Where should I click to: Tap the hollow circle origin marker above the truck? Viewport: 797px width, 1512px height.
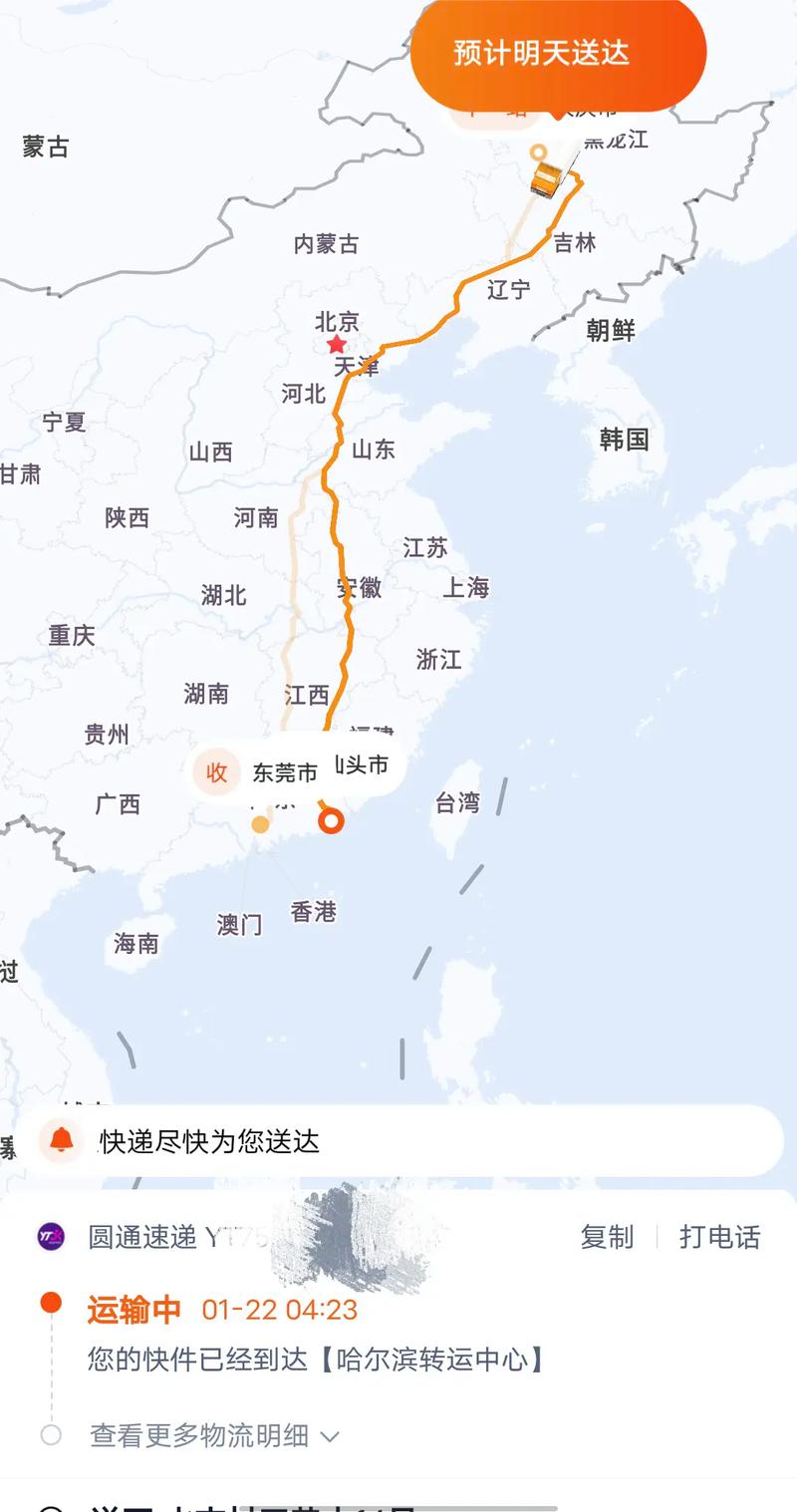(538, 151)
